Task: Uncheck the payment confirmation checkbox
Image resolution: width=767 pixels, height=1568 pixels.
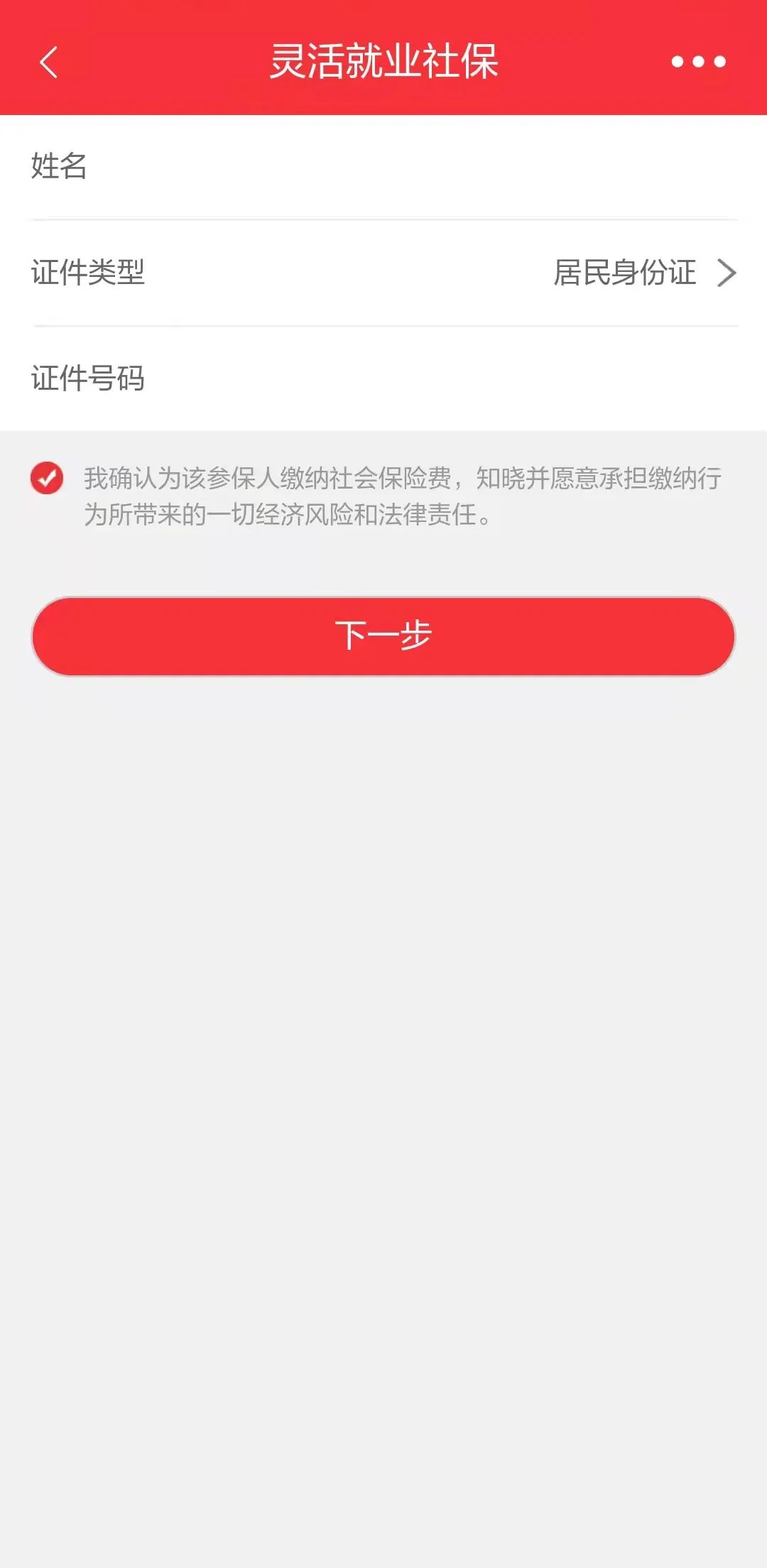Action: [x=47, y=478]
